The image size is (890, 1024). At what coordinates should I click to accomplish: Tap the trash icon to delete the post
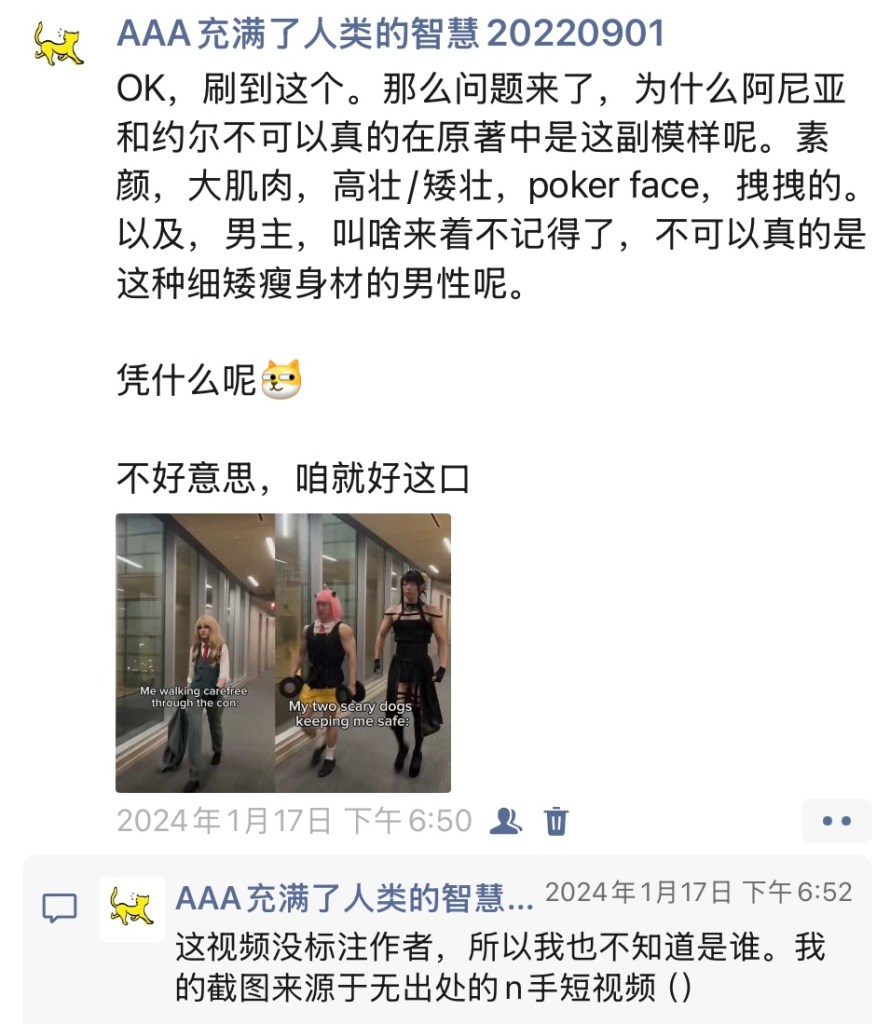coord(556,821)
